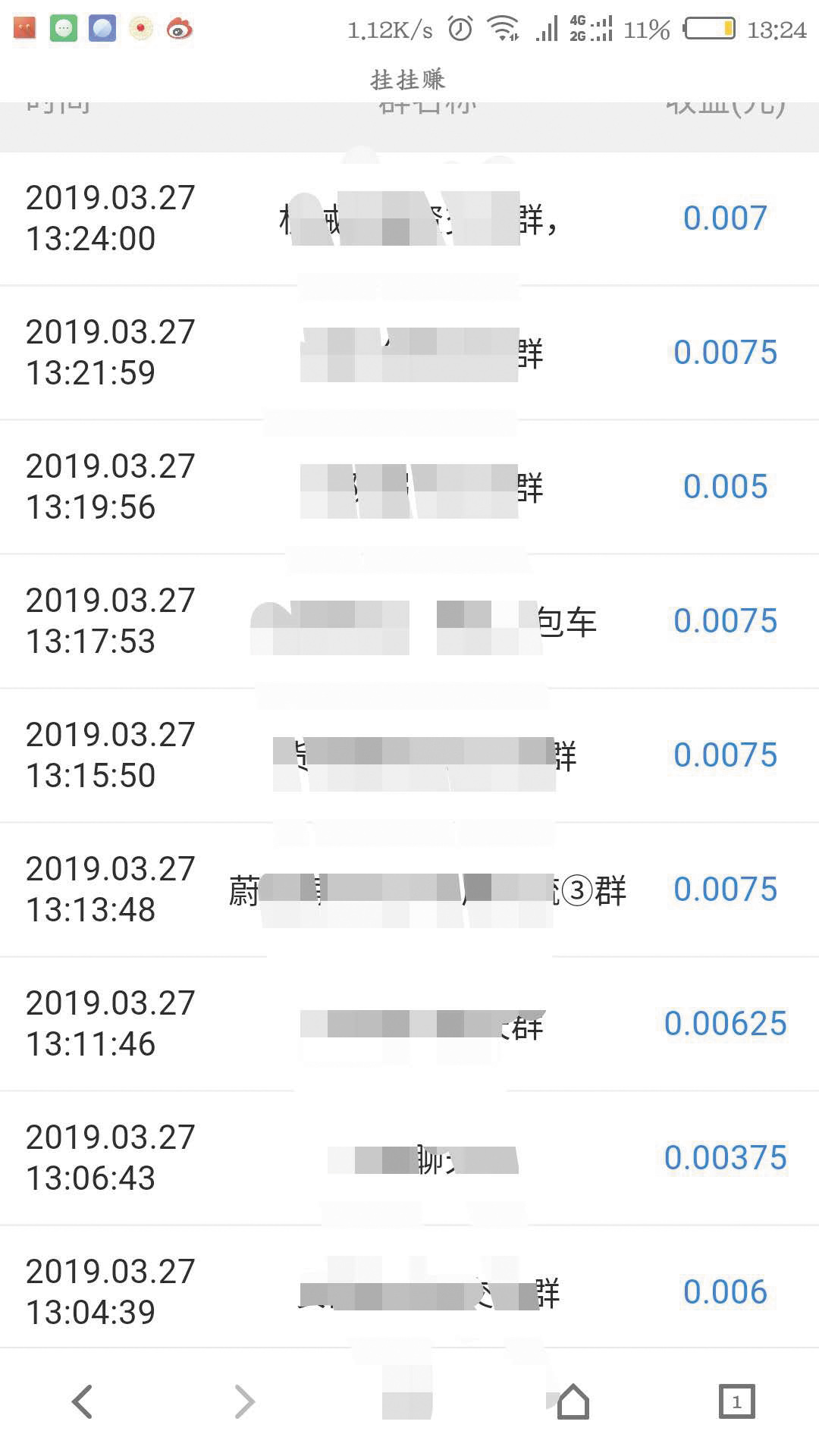Tap the green chat app notification icon
This screenshot has height=1456, width=819.
(63, 29)
